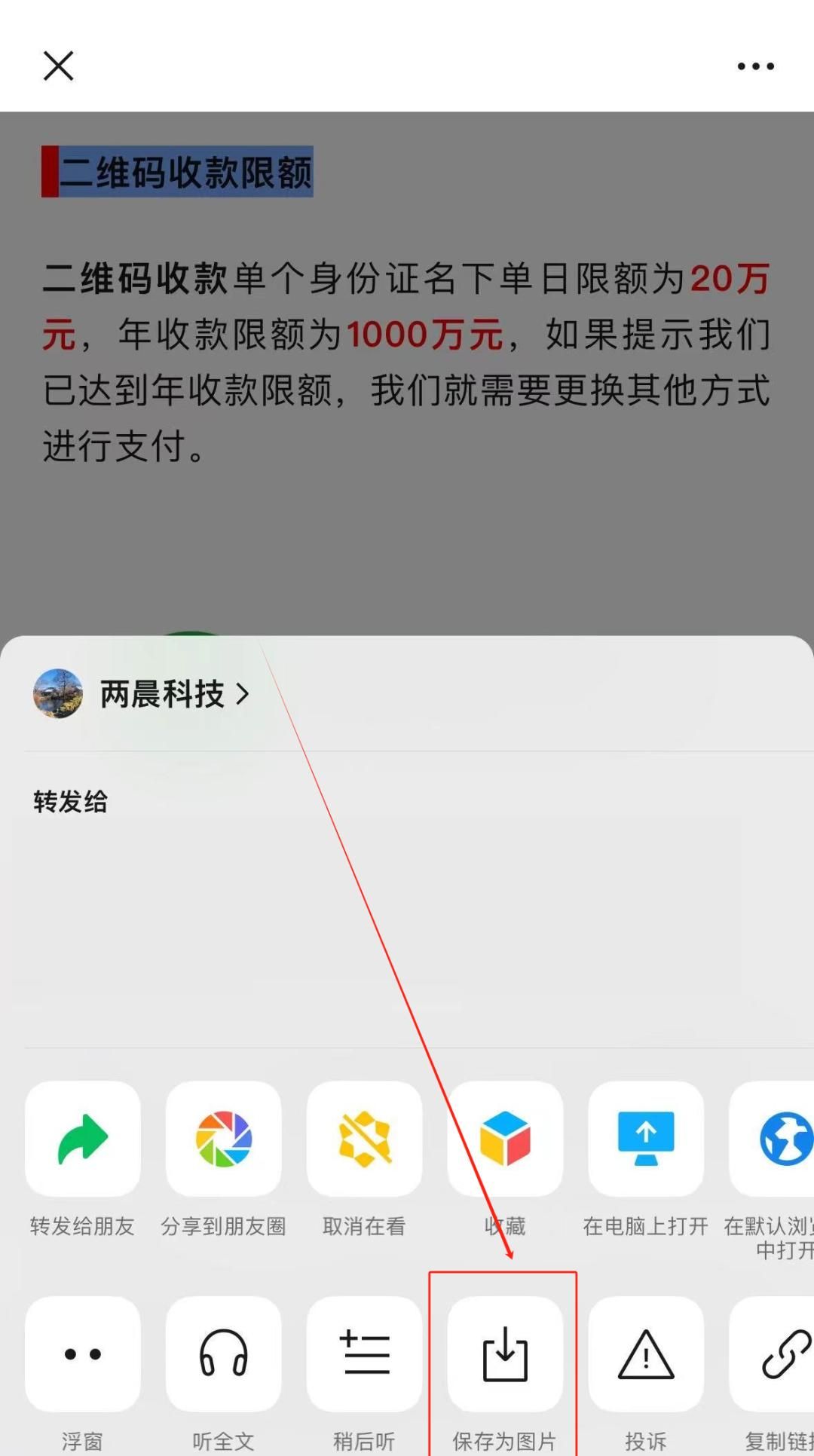Tap the 转发给朋友 share icon

pyautogui.click(x=83, y=1139)
